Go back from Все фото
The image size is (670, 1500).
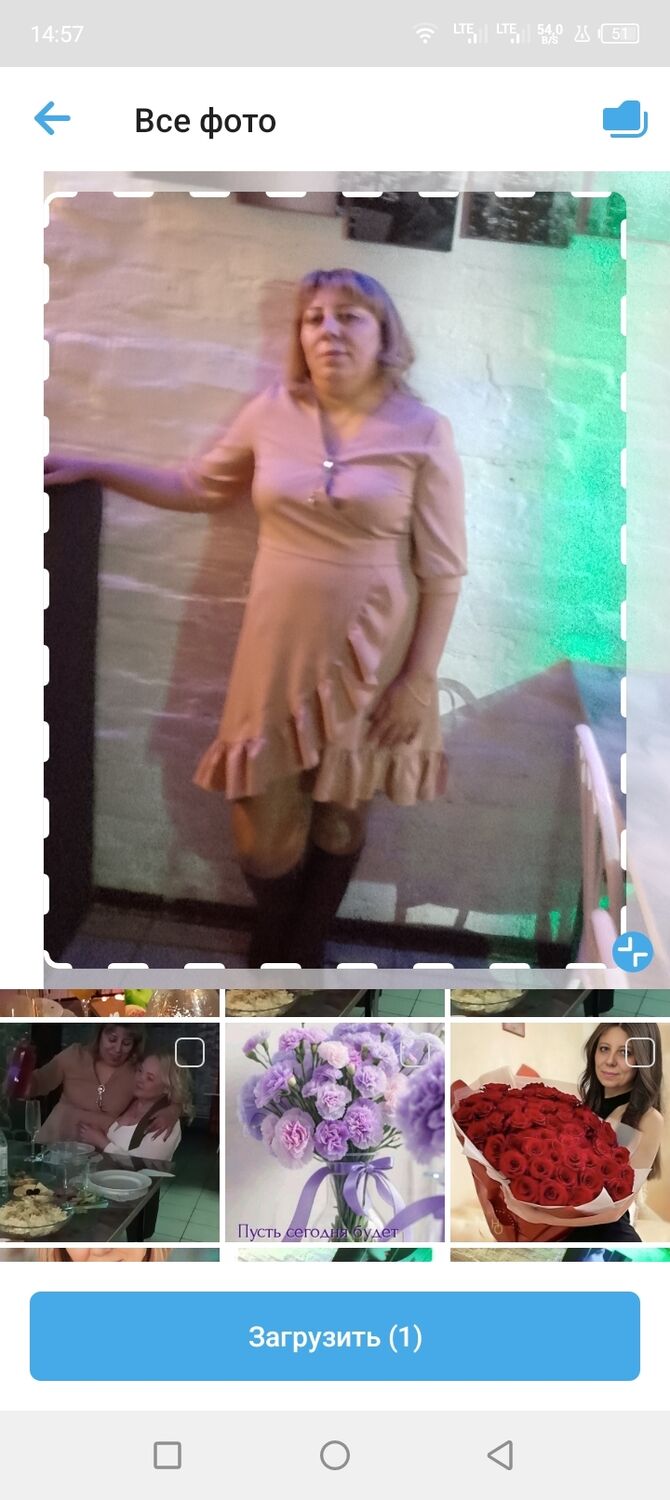tap(52, 120)
